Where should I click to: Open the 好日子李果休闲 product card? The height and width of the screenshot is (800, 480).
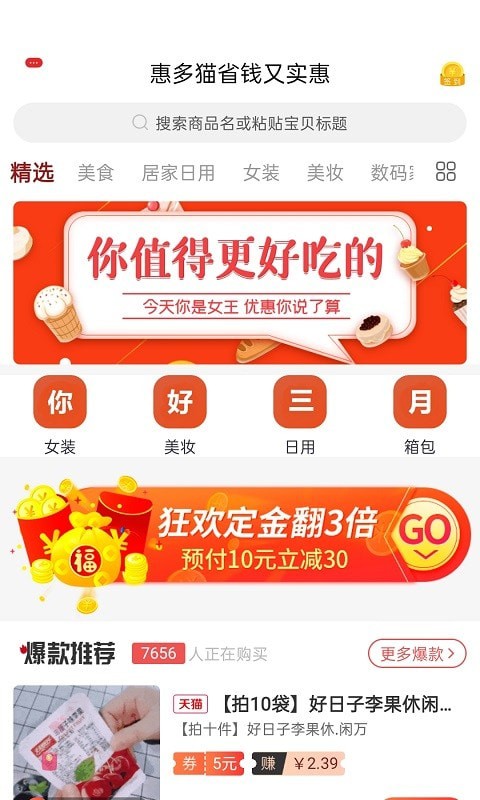[x=240, y=742]
